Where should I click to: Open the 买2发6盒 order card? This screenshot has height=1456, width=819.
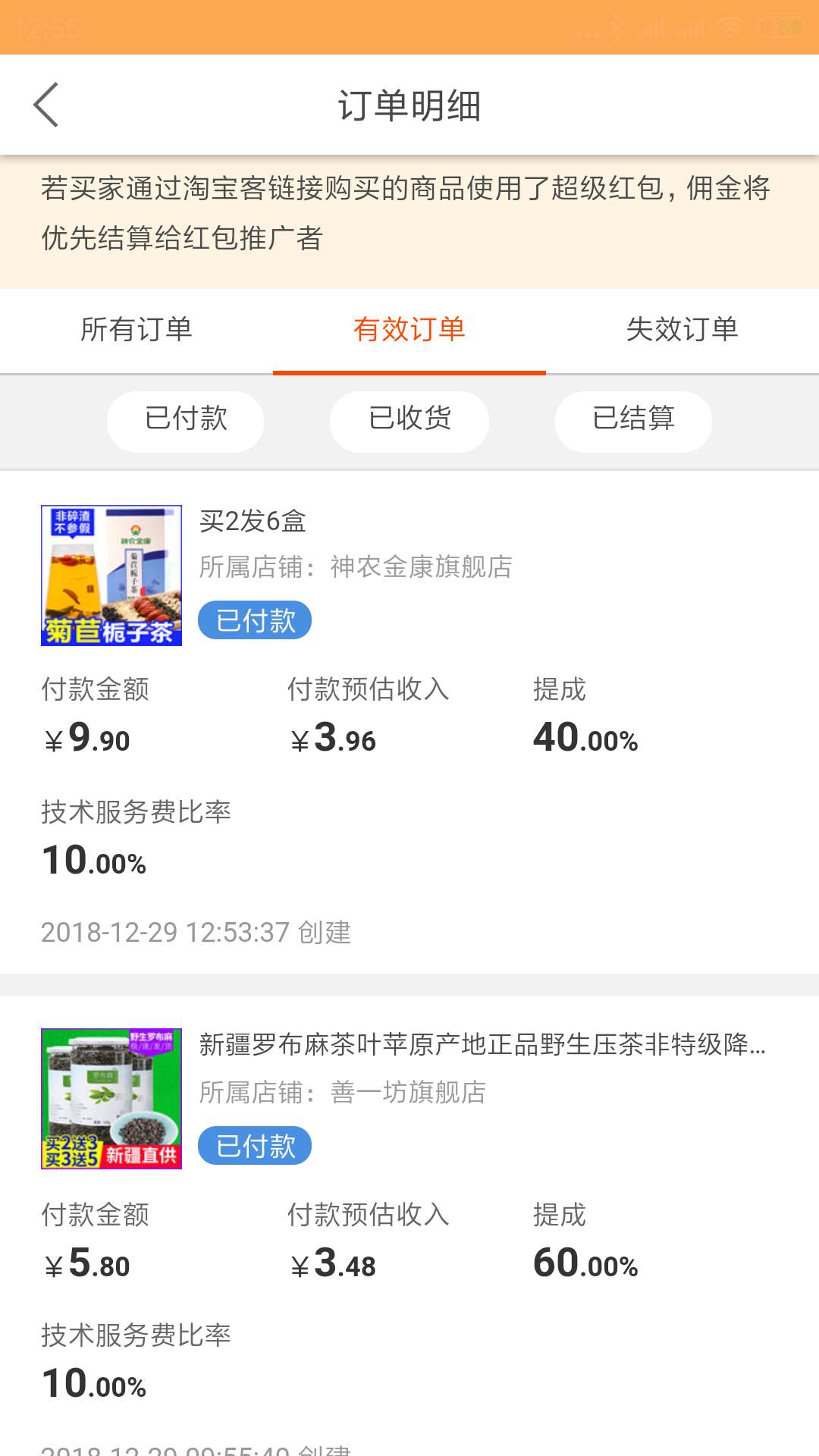click(x=409, y=723)
